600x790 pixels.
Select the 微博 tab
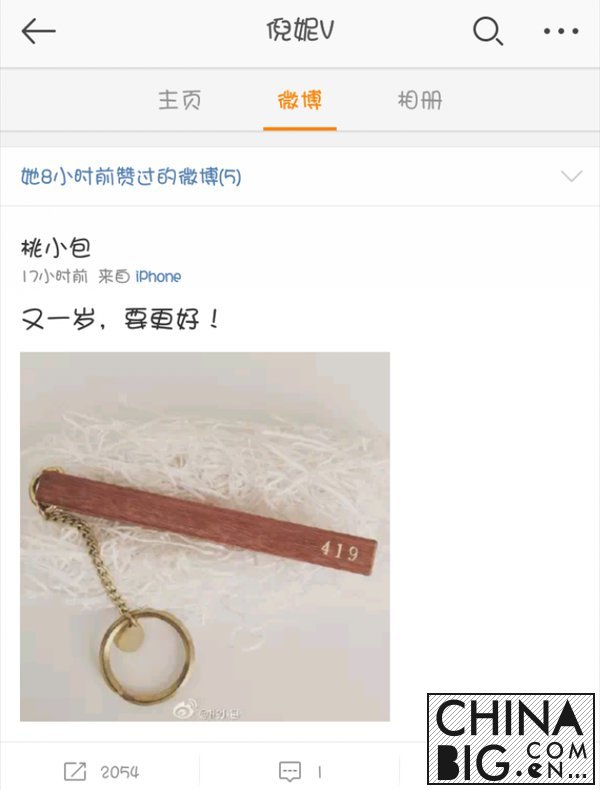coord(300,100)
